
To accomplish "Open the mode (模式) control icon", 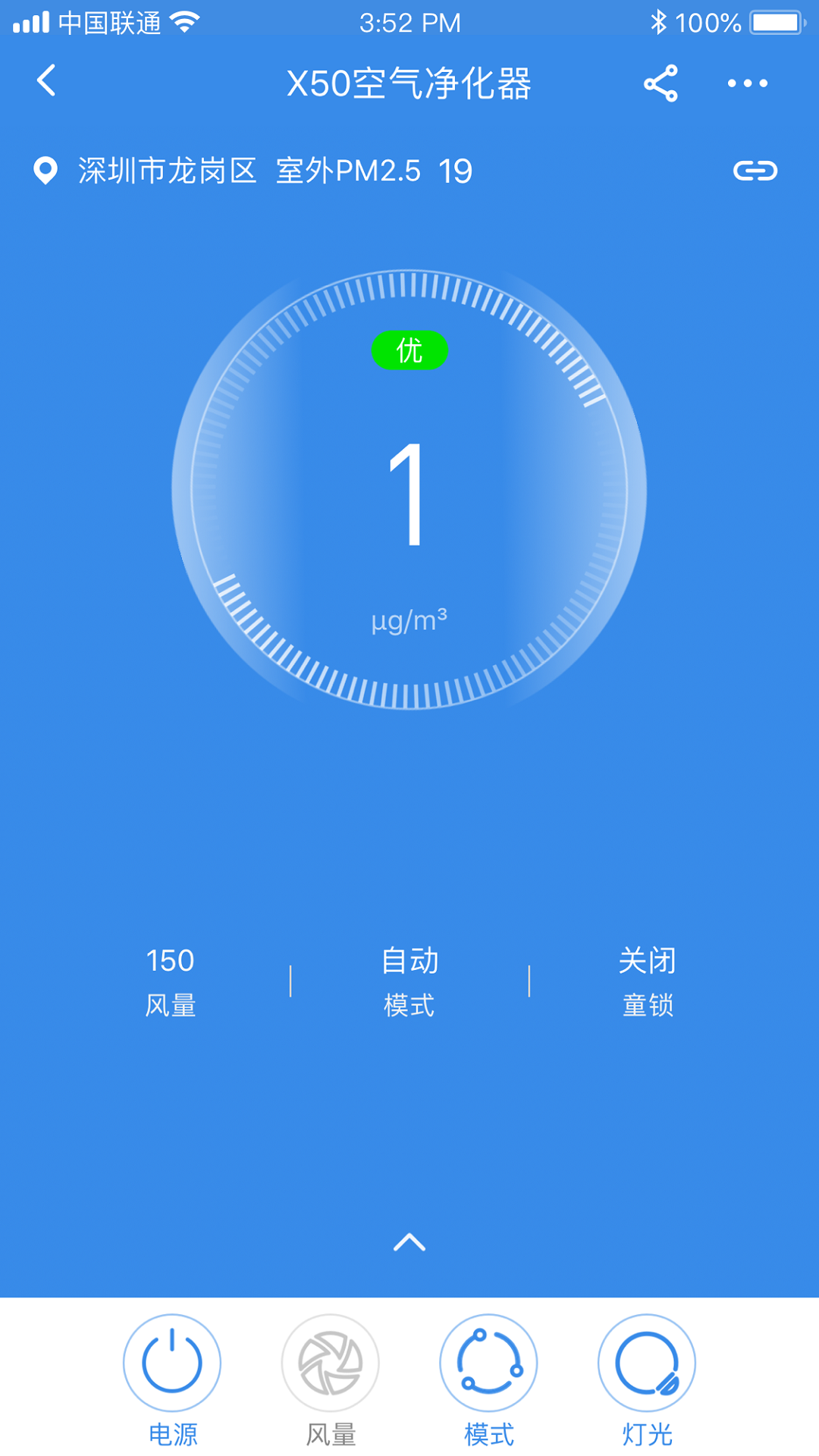I will click(x=489, y=1361).
